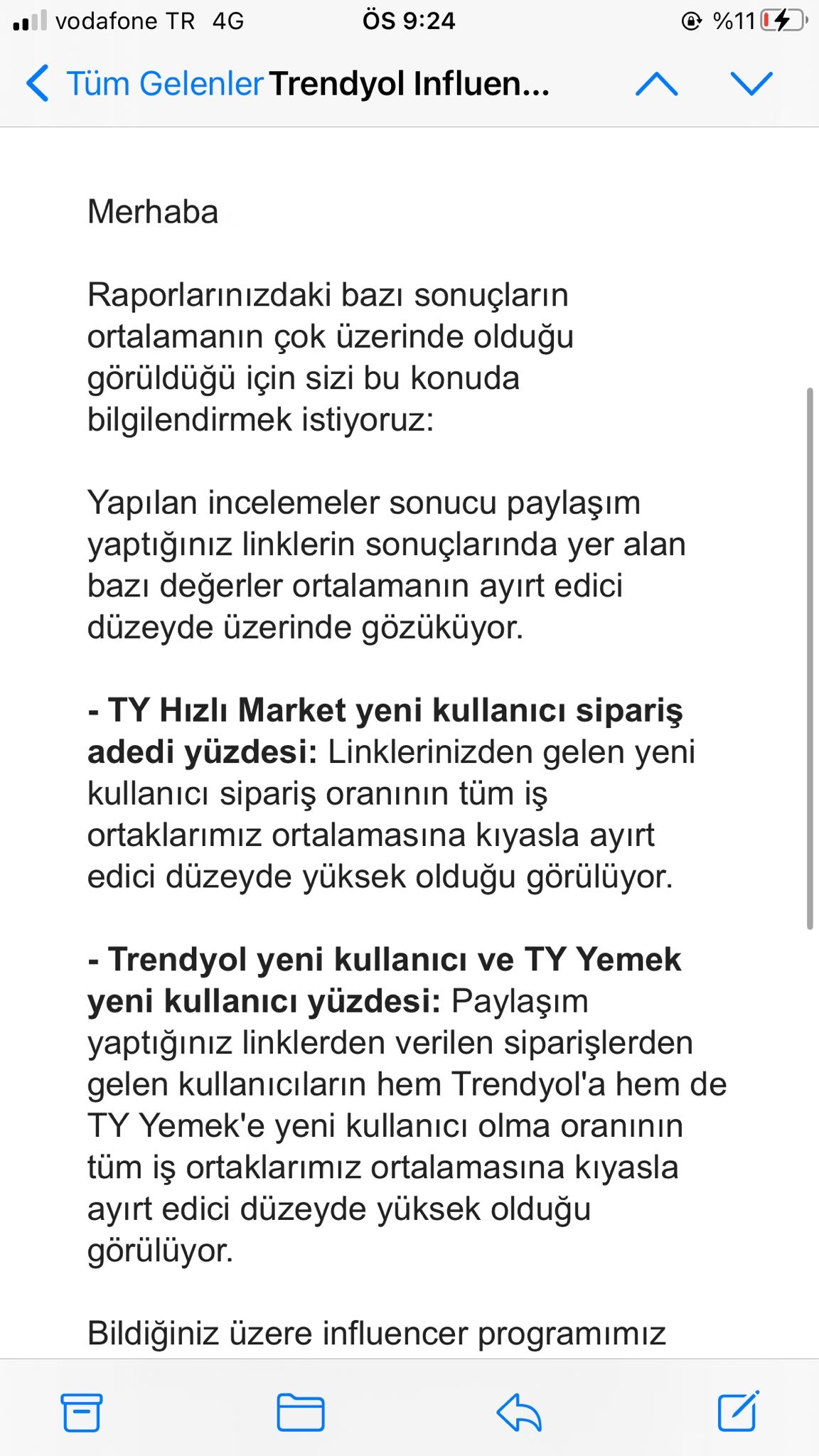Jump to next message with down arrow

751,84
